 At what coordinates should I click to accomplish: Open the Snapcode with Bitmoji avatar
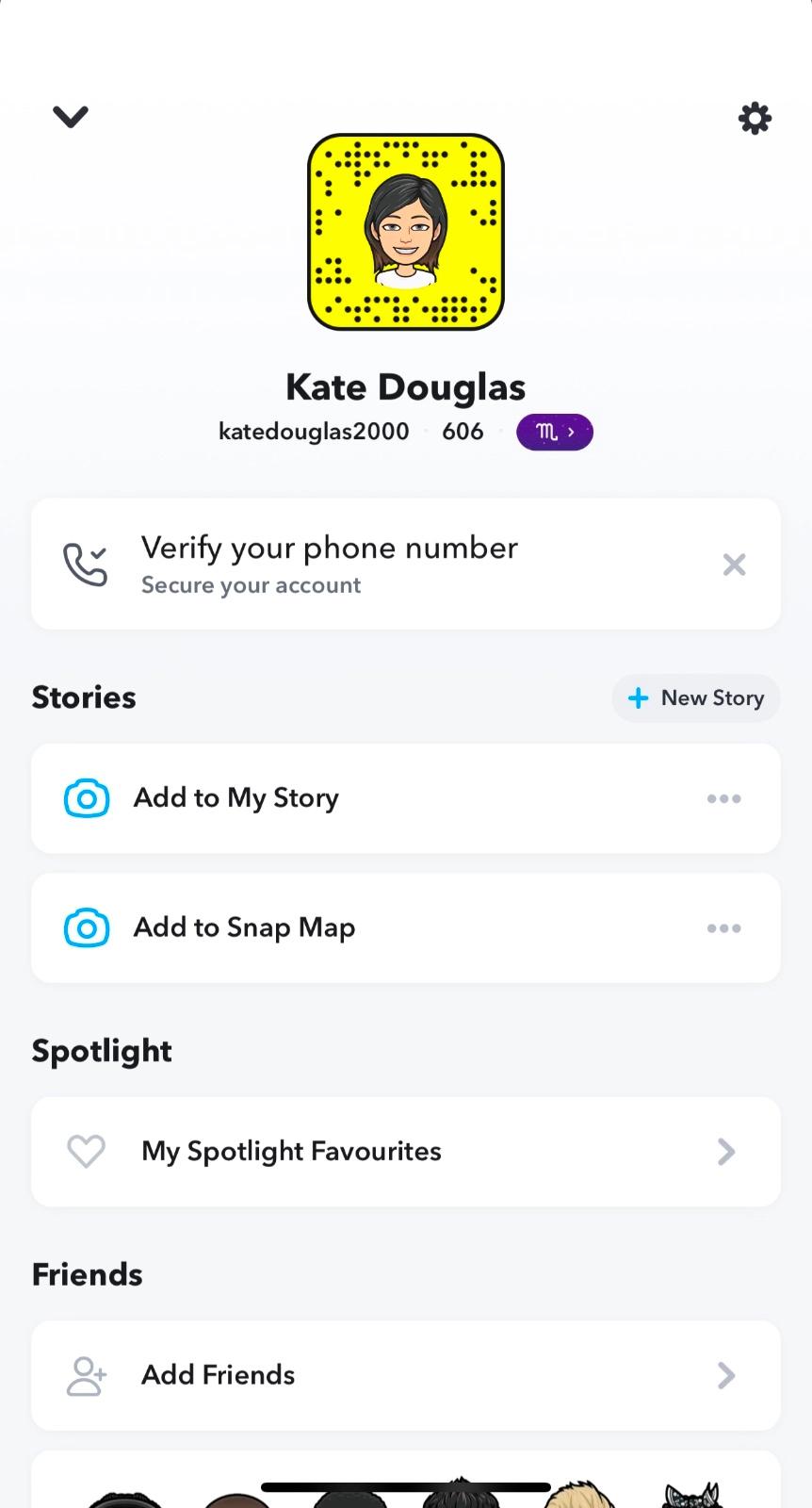click(x=406, y=232)
